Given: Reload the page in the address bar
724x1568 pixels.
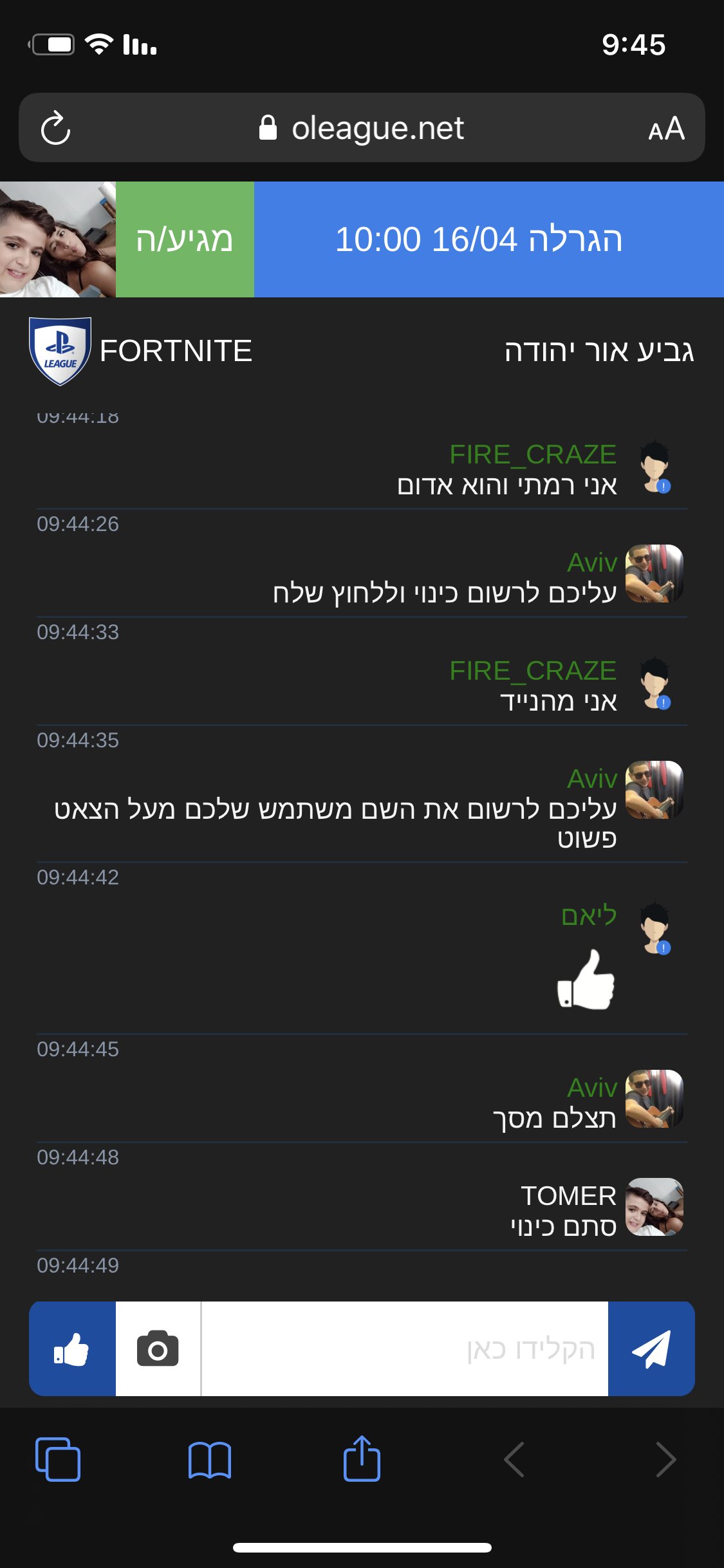Looking at the screenshot, I should click(55, 128).
